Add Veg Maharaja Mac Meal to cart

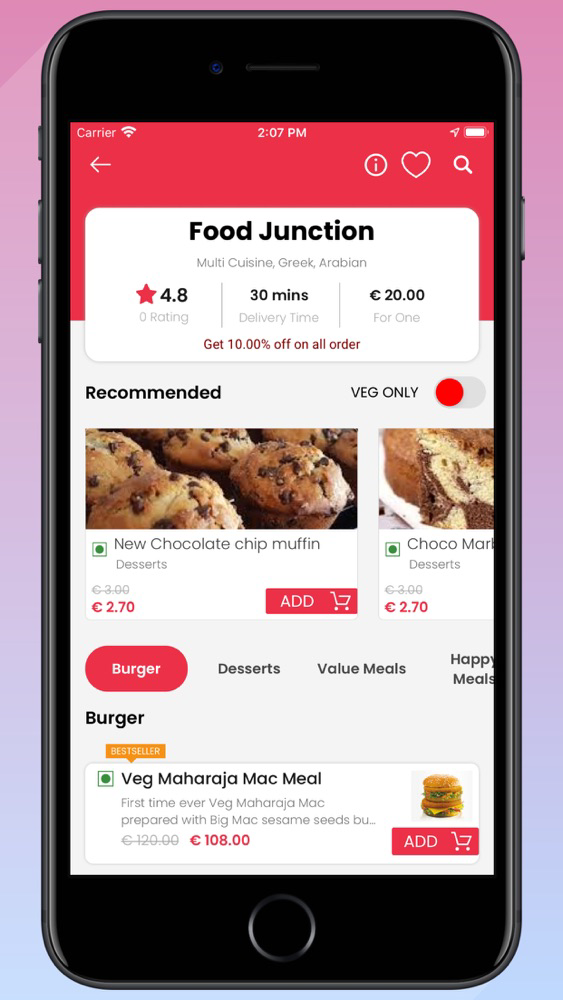[435, 841]
